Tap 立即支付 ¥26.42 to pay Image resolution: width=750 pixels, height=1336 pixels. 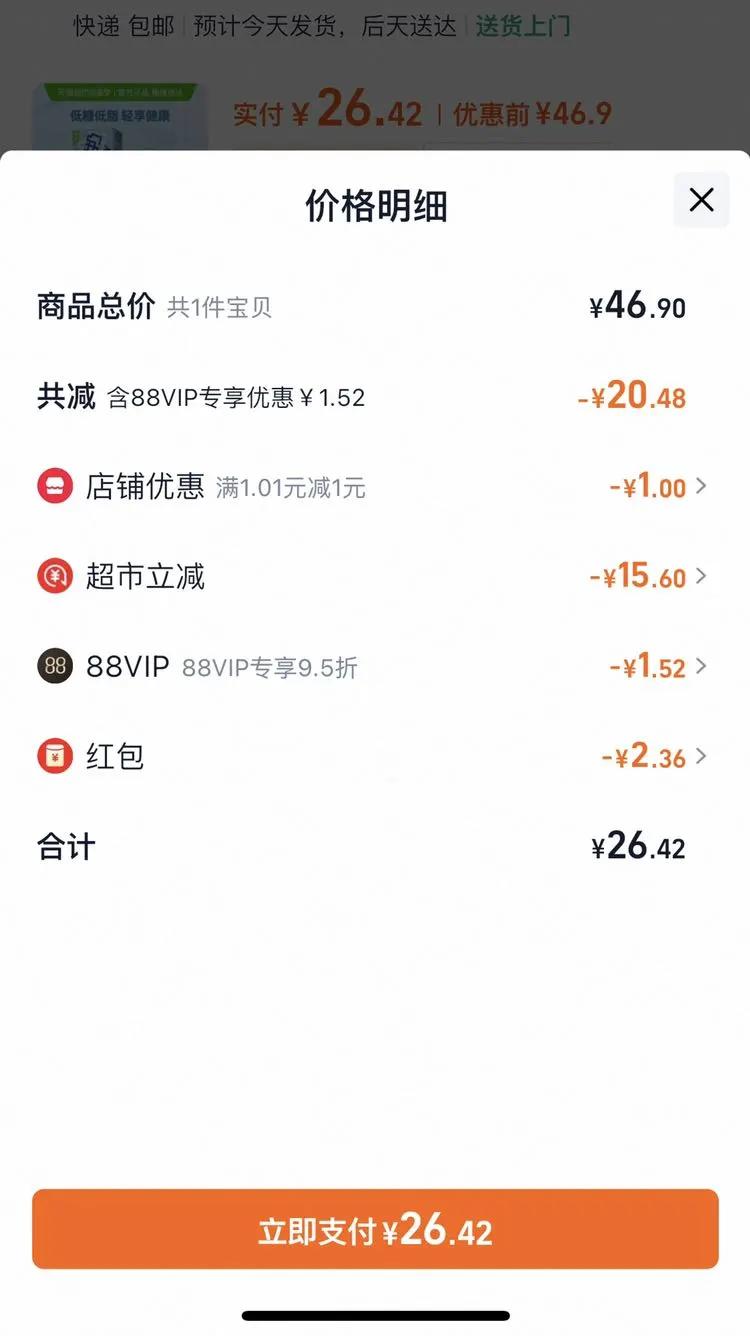click(x=375, y=1229)
